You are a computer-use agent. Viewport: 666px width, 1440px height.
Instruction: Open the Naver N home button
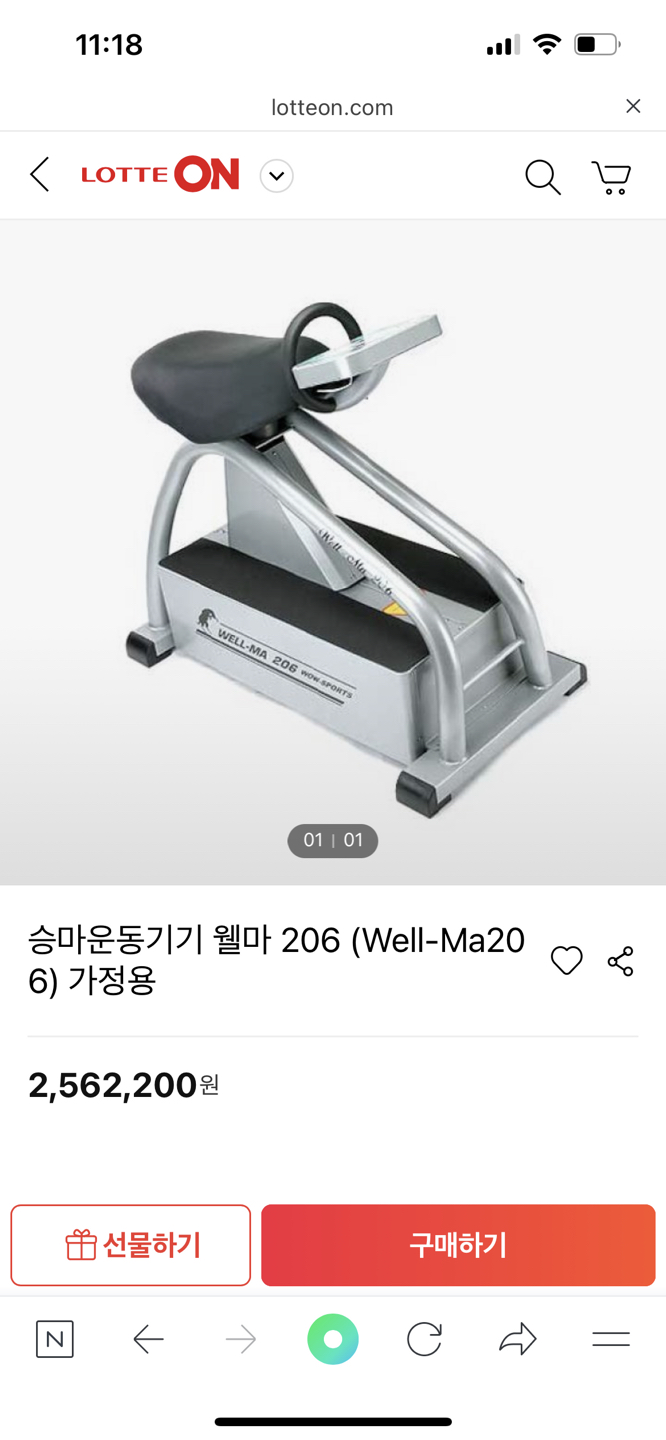click(55, 1339)
